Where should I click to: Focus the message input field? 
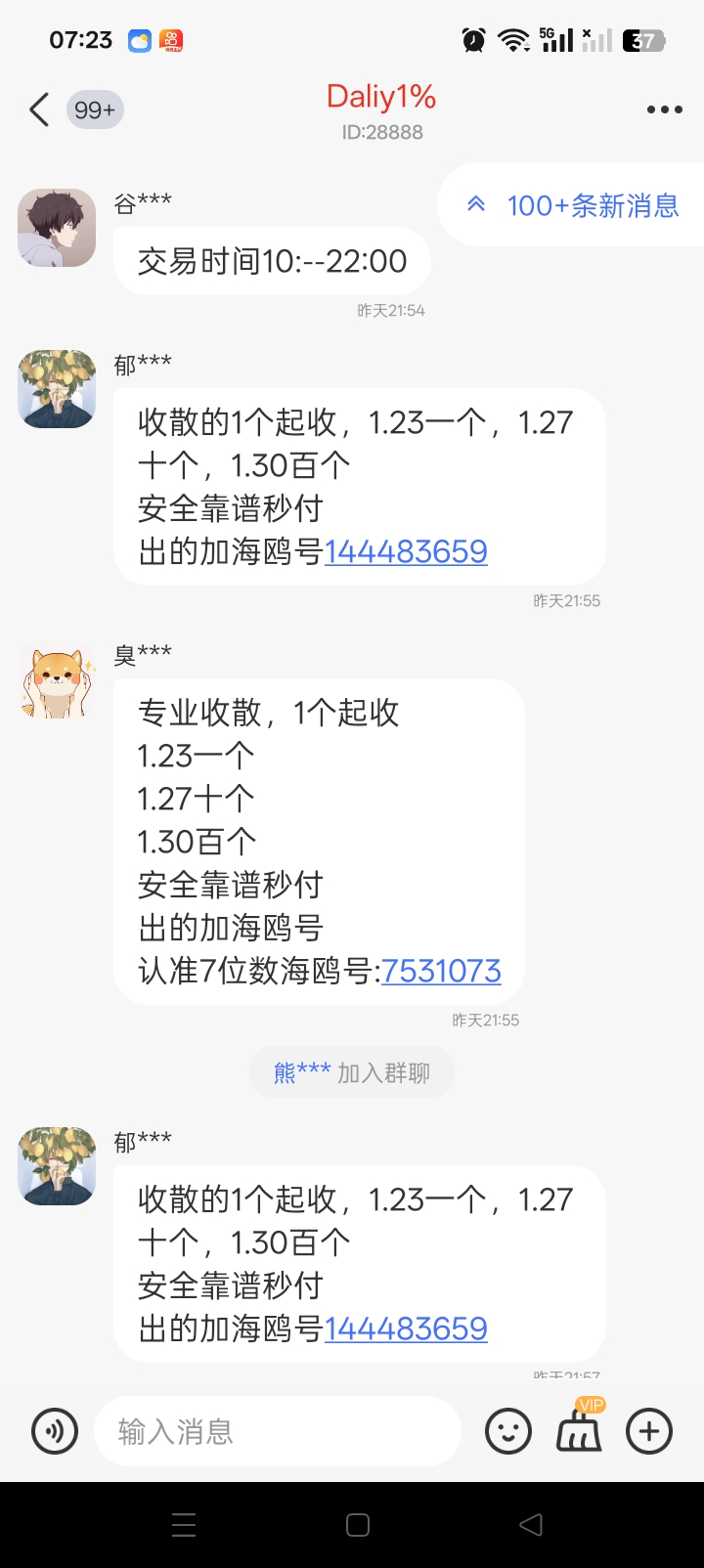tap(277, 1431)
